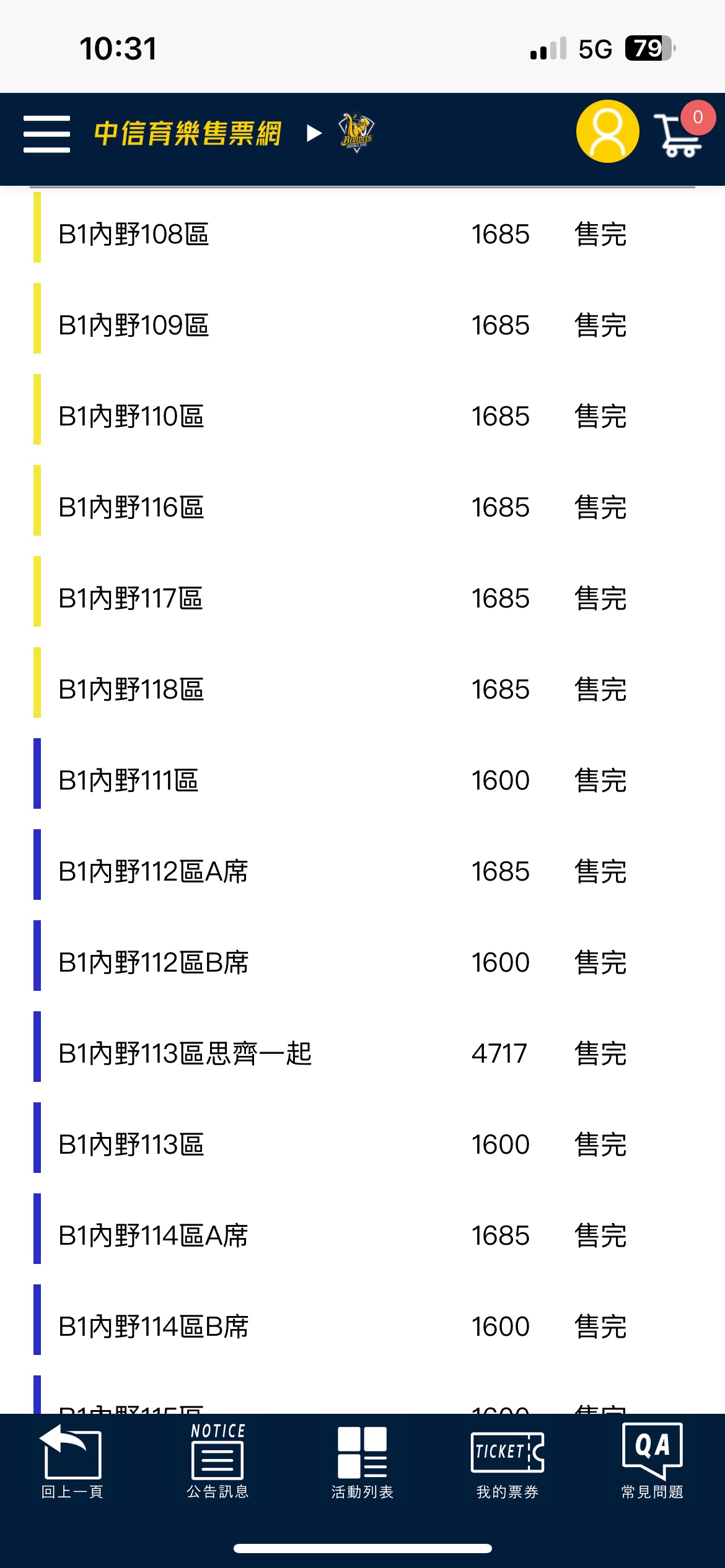The height and width of the screenshot is (1568, 725).
Task: Go back via 回上一頁
Action: click(72, 1461)
